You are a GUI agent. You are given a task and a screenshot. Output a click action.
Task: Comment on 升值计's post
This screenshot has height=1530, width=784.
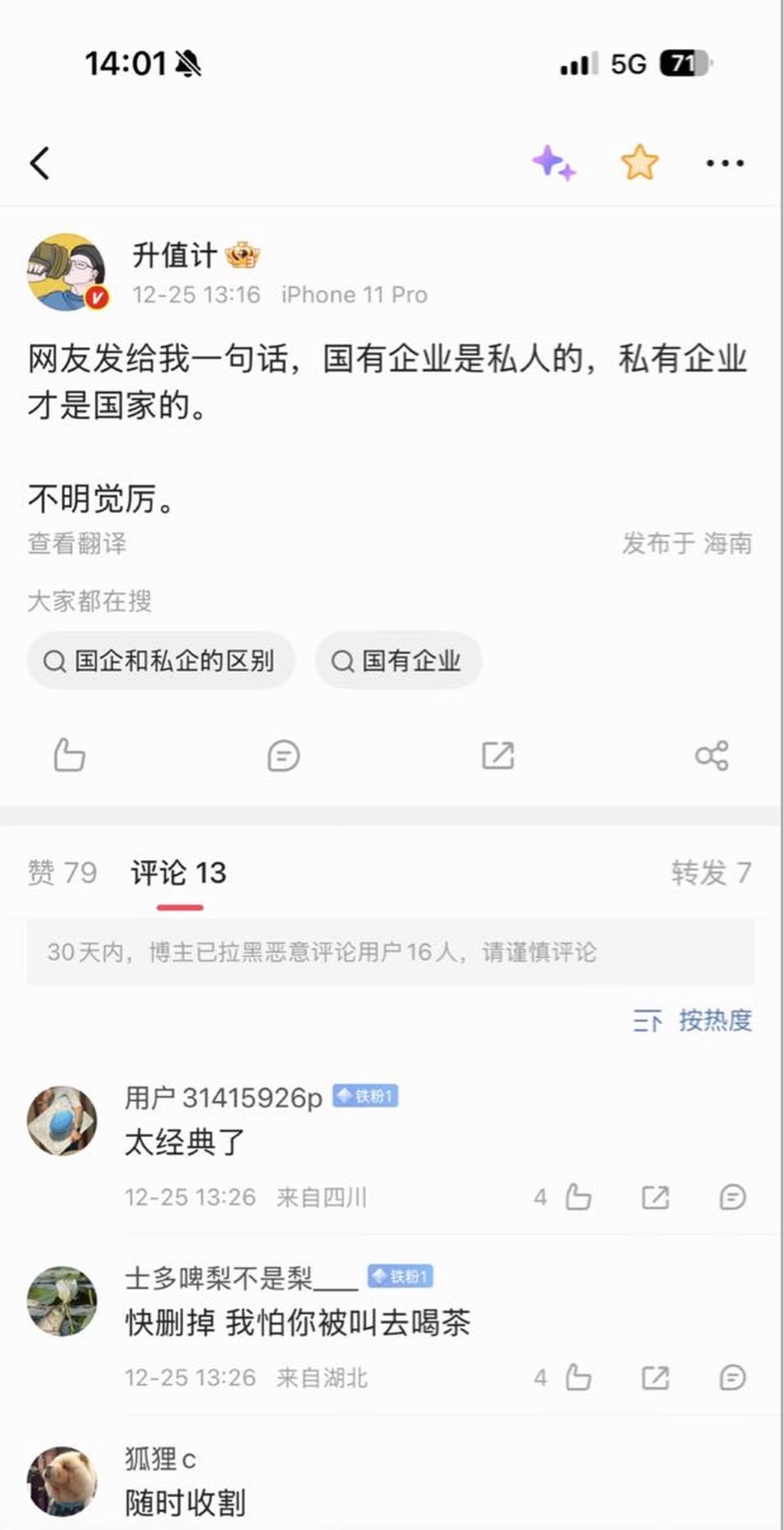coord(283,756)
